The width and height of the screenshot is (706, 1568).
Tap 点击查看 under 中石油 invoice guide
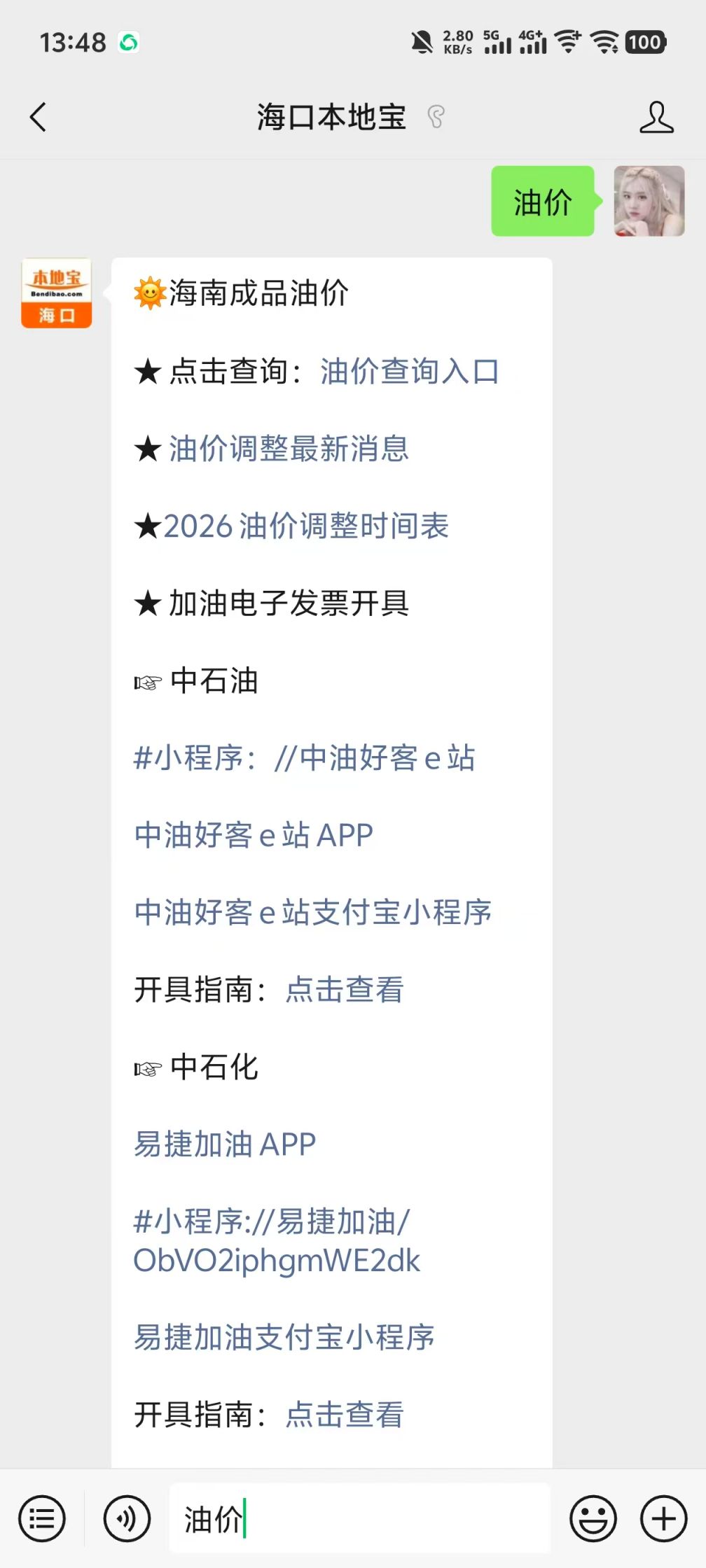pyautogui.click(x=345, y=990)
